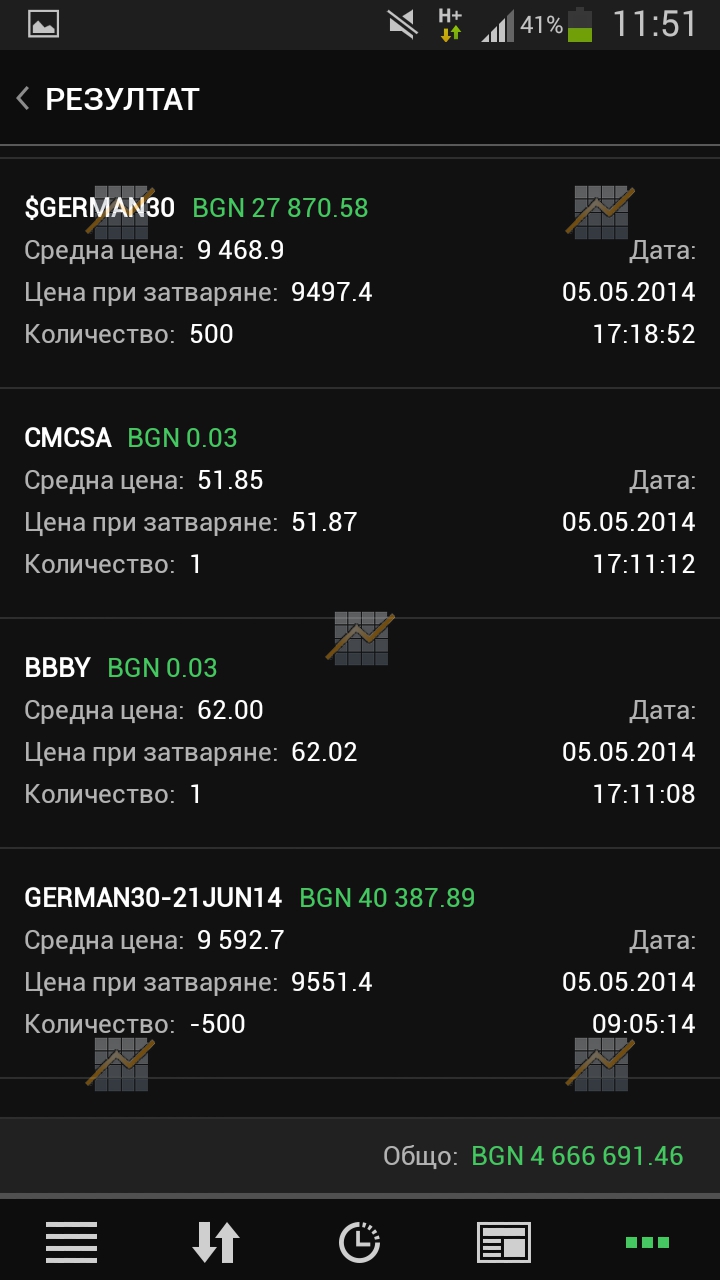
Task: Open the CMCSA result entry
Action: click(x=360, y=503)
